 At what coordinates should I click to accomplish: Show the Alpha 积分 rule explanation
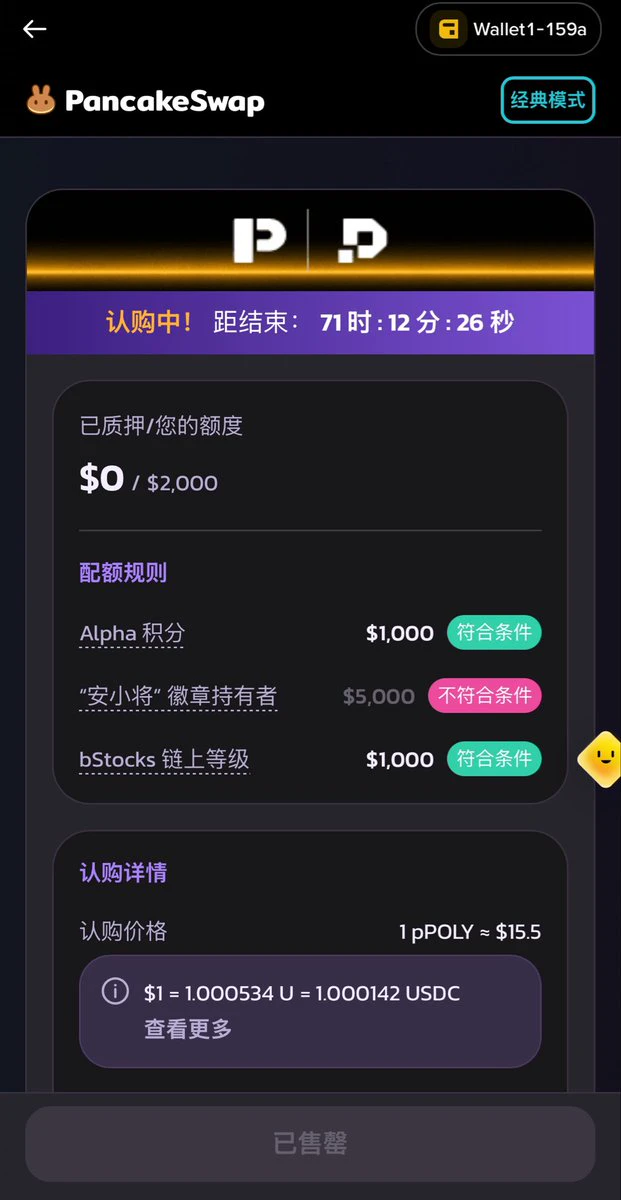click(x=132, y=633)
